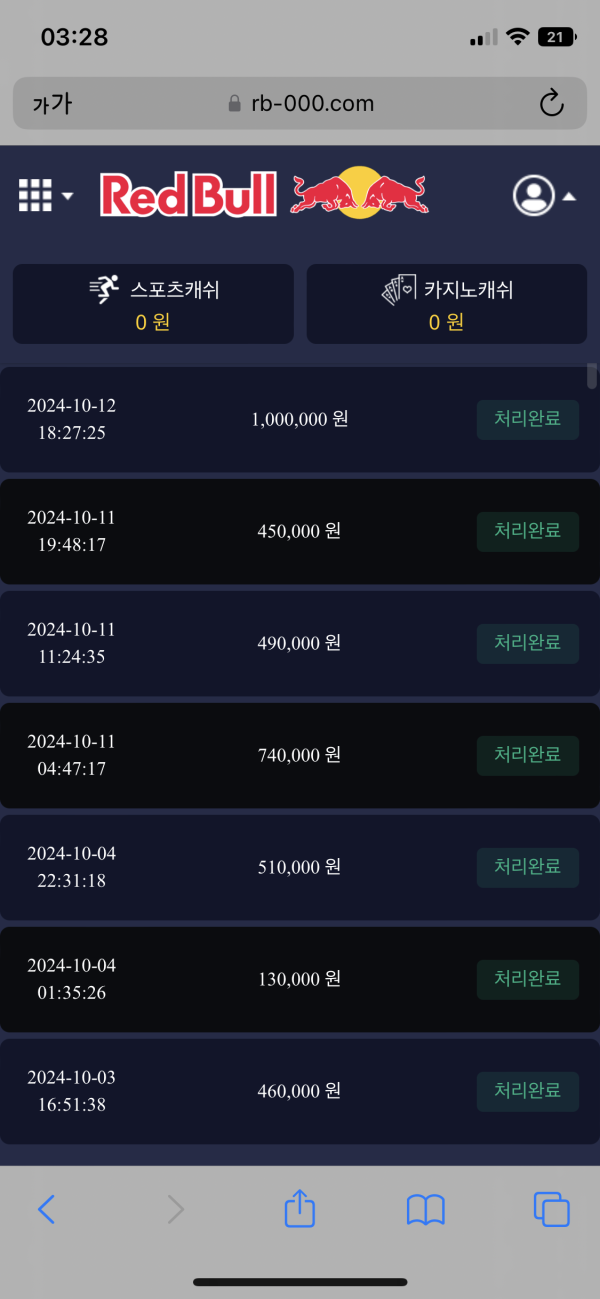Open the Safari share sheet
600x1299 pixels.
[x=300, y=1209]
